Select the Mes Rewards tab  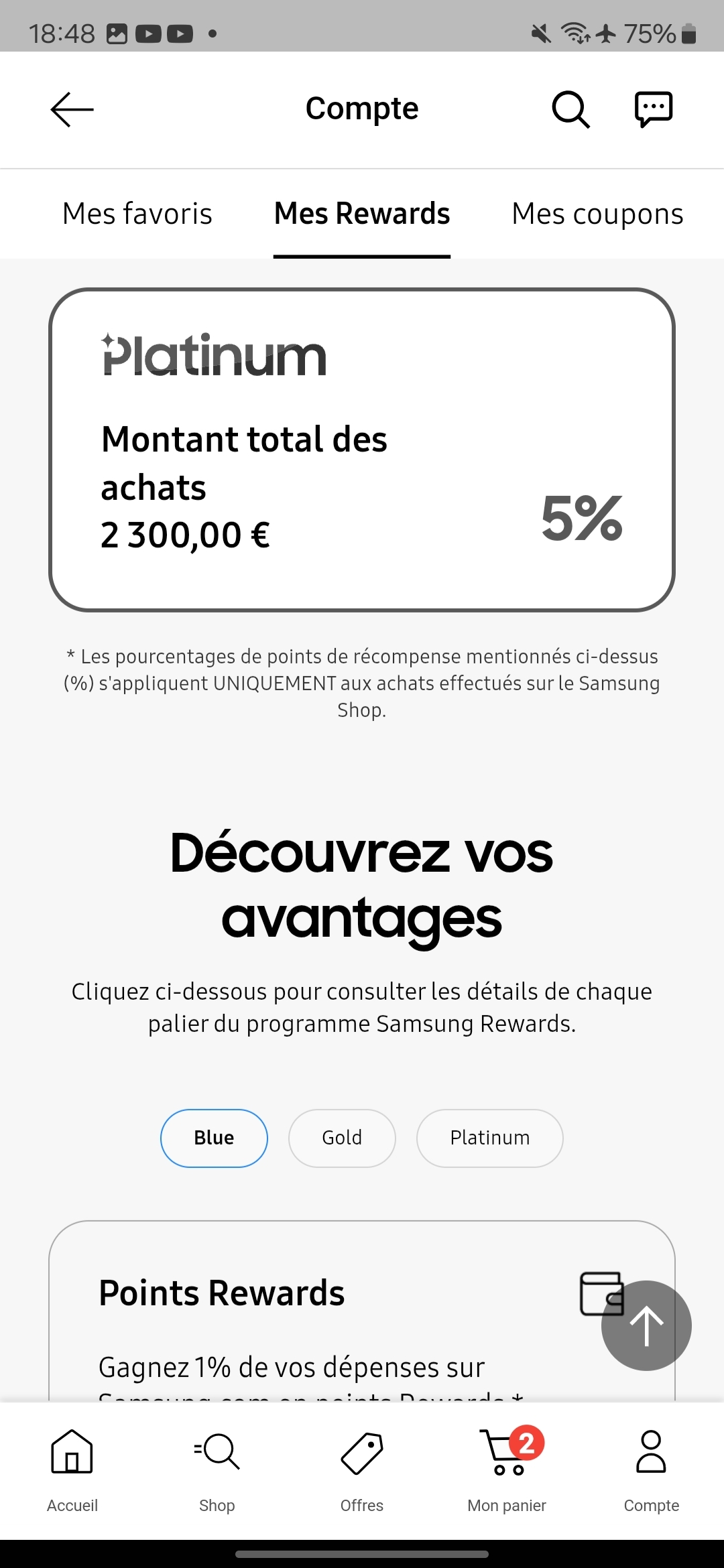362,214
